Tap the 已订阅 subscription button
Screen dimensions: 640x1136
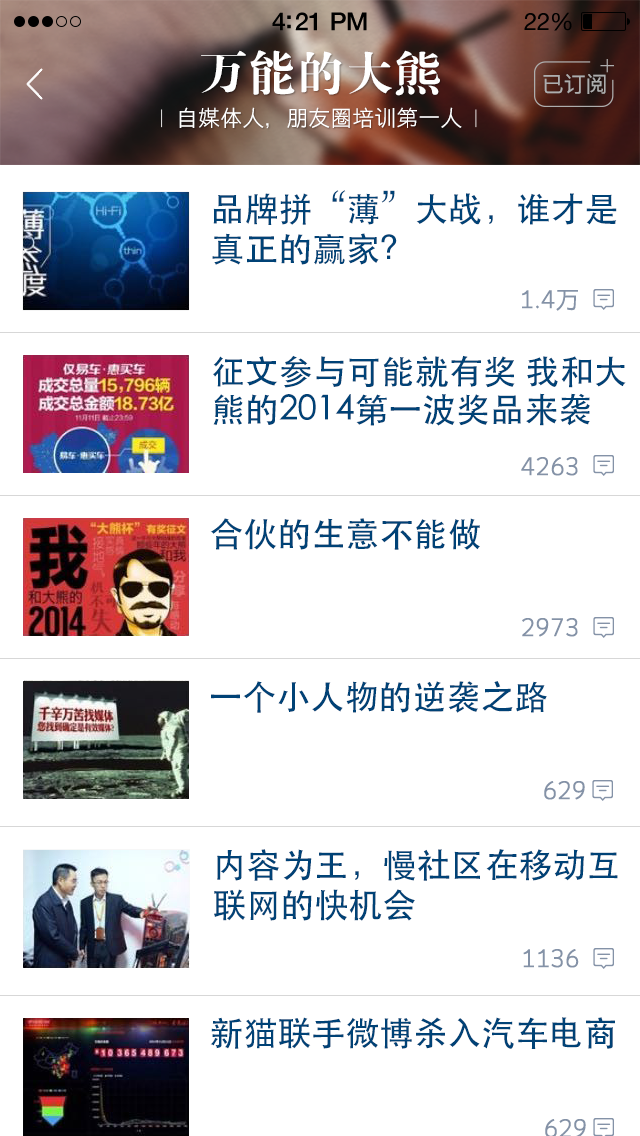click(574, 85)
